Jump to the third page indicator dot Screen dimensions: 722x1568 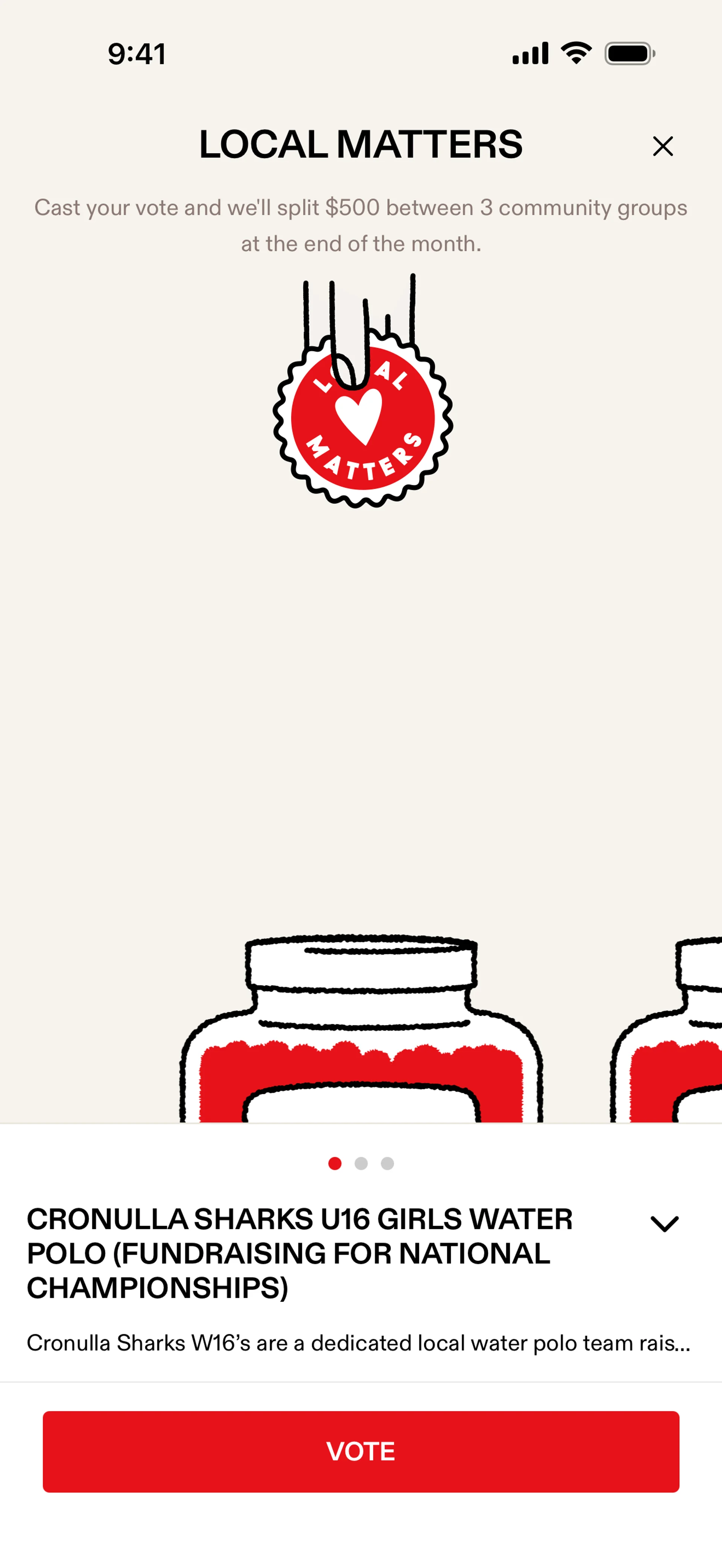pyautogui.click(x=387, y=1163)
